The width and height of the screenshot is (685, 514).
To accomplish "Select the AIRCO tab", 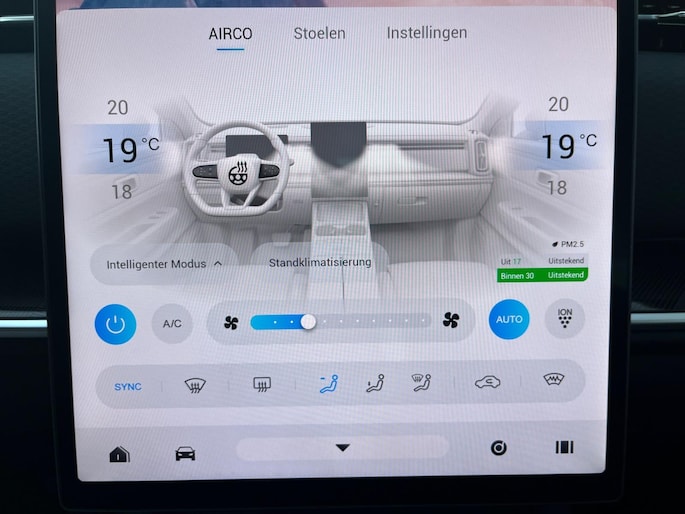I will coord(230,33).
